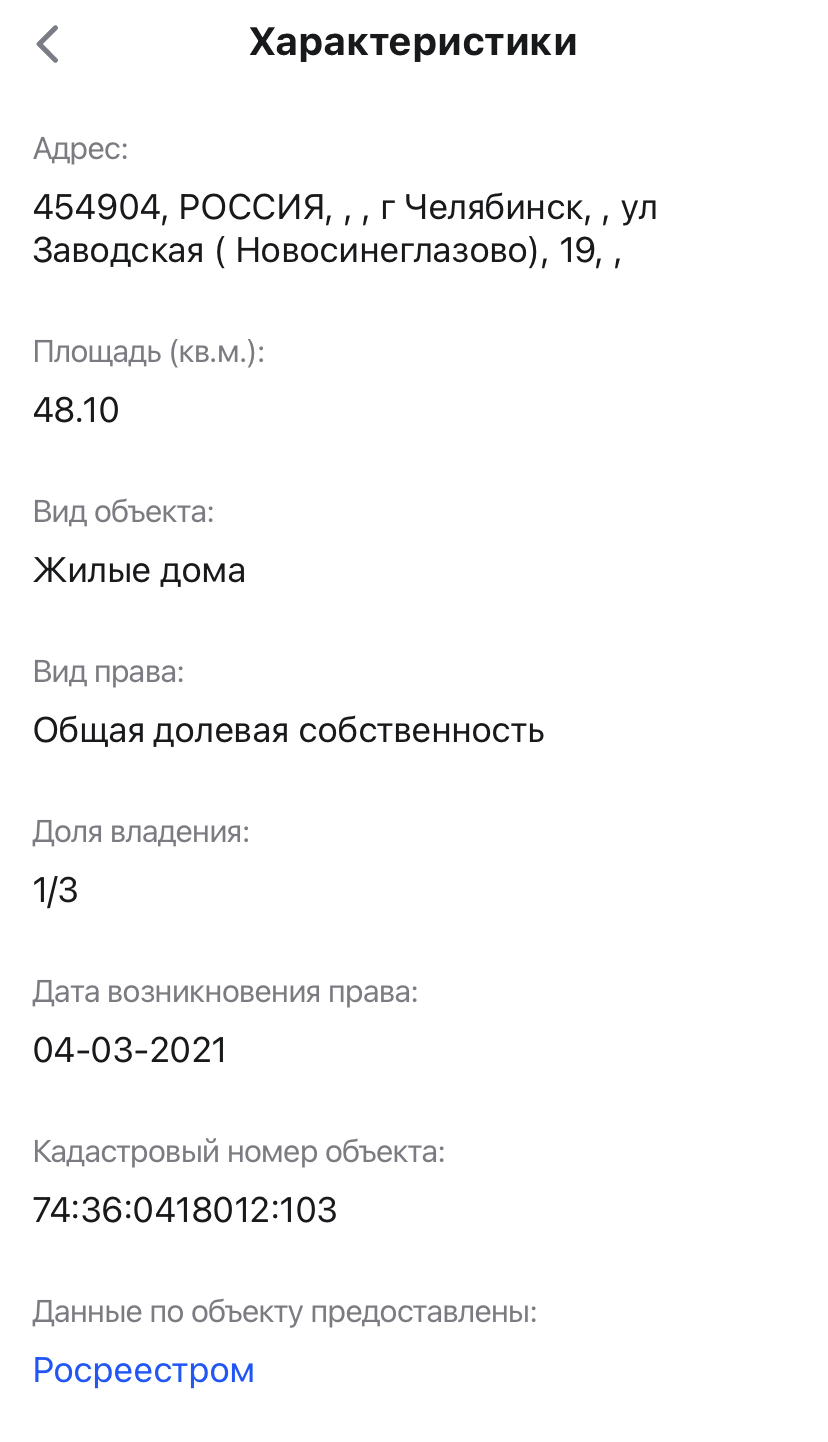Go back using the top-left arrow
Viewport: 828px width, 1442px height.
click(x=47, y=44)
